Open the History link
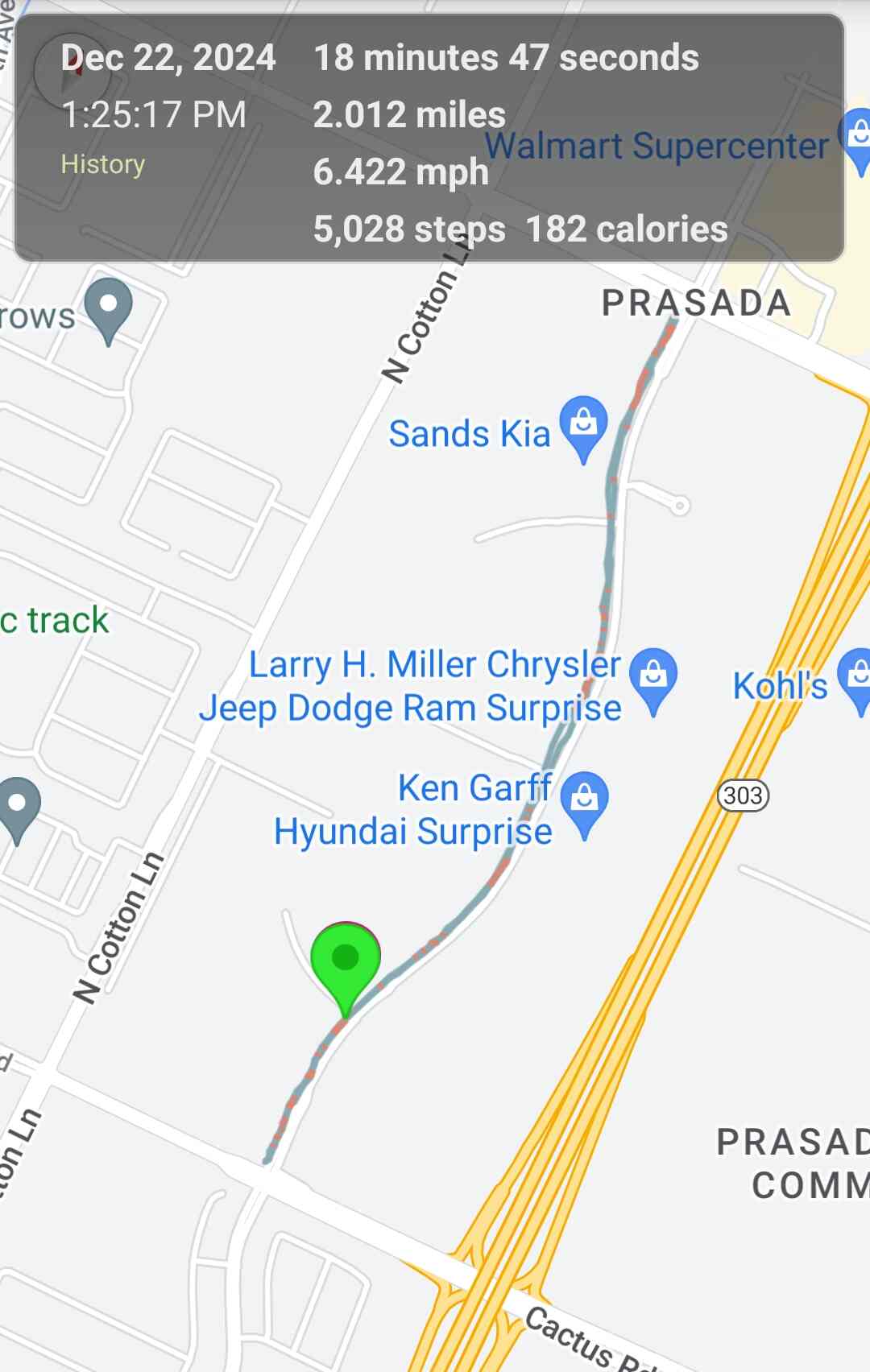 [x=103, y=164]
